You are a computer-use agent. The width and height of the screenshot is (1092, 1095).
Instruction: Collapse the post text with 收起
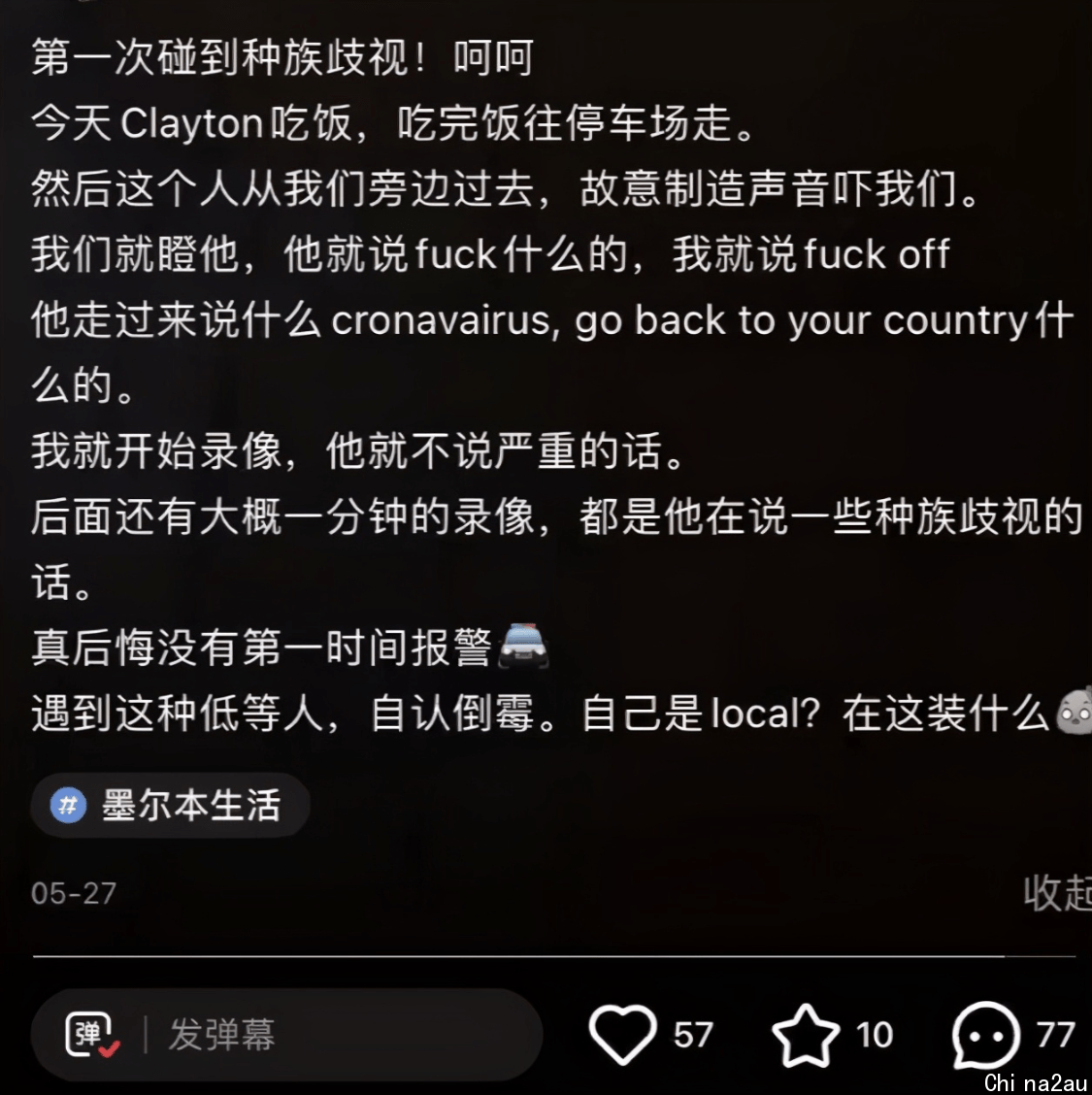pyautogui.click(x=1058, y=893)
